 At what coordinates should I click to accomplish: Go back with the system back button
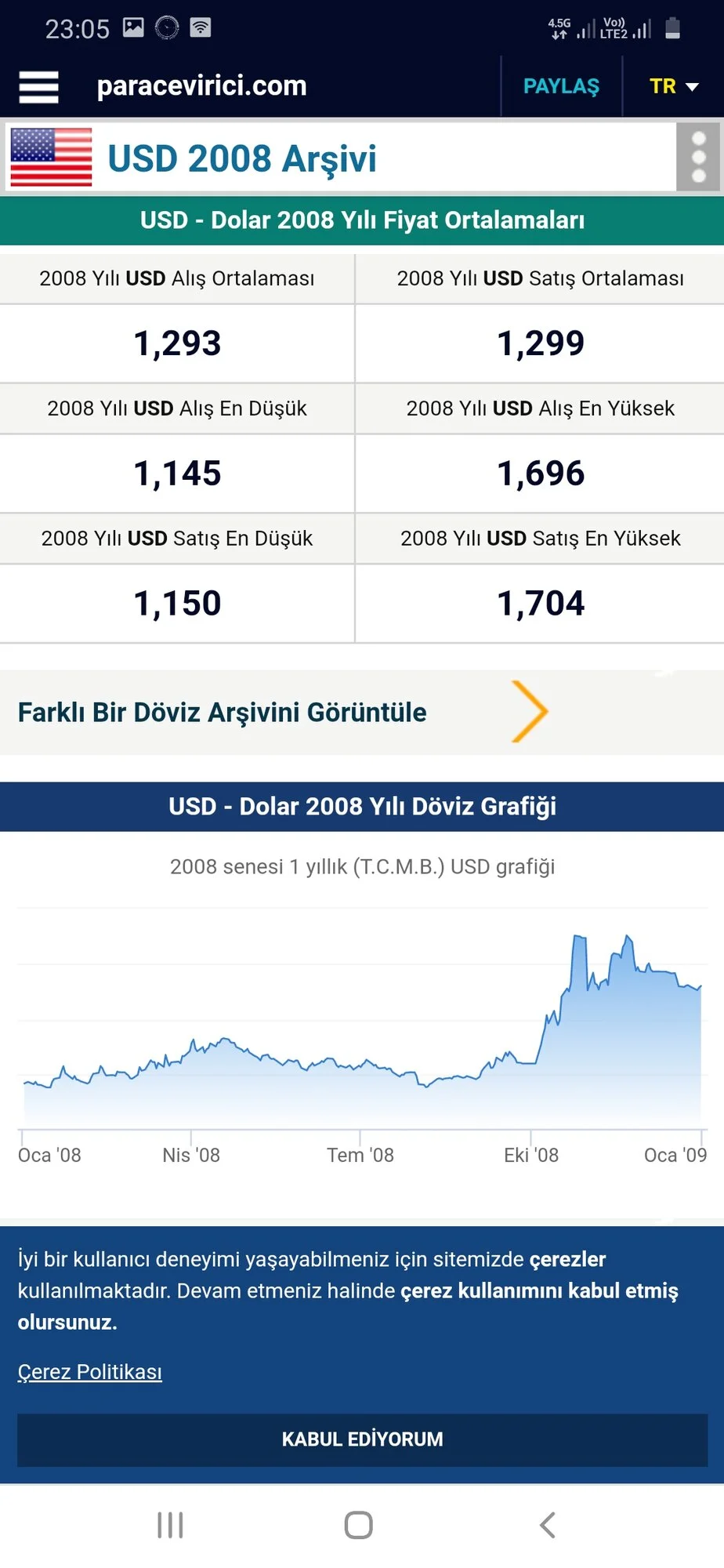(x=548, y=1525)
